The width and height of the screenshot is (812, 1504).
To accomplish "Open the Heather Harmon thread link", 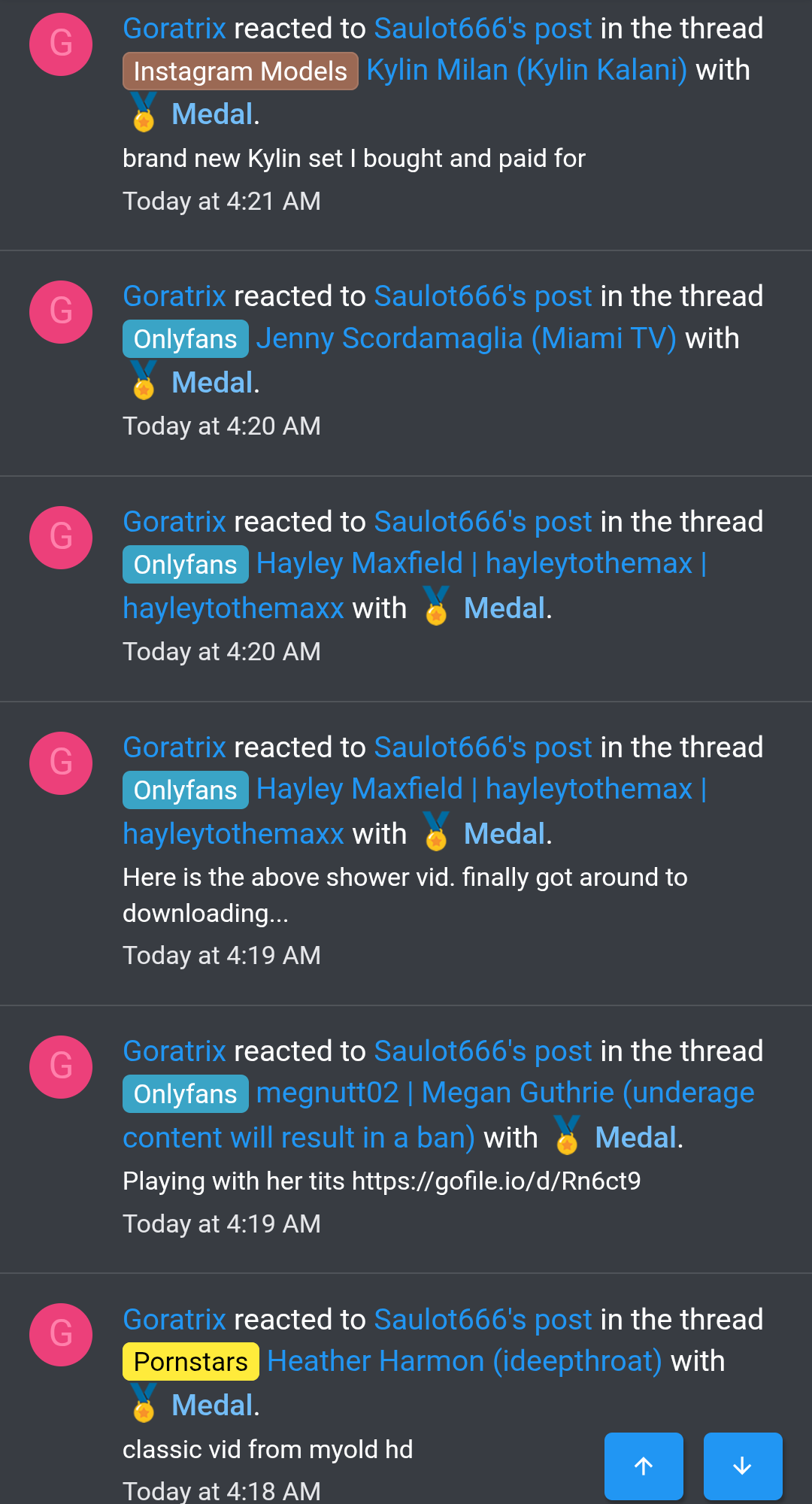I will point(464,1361).
